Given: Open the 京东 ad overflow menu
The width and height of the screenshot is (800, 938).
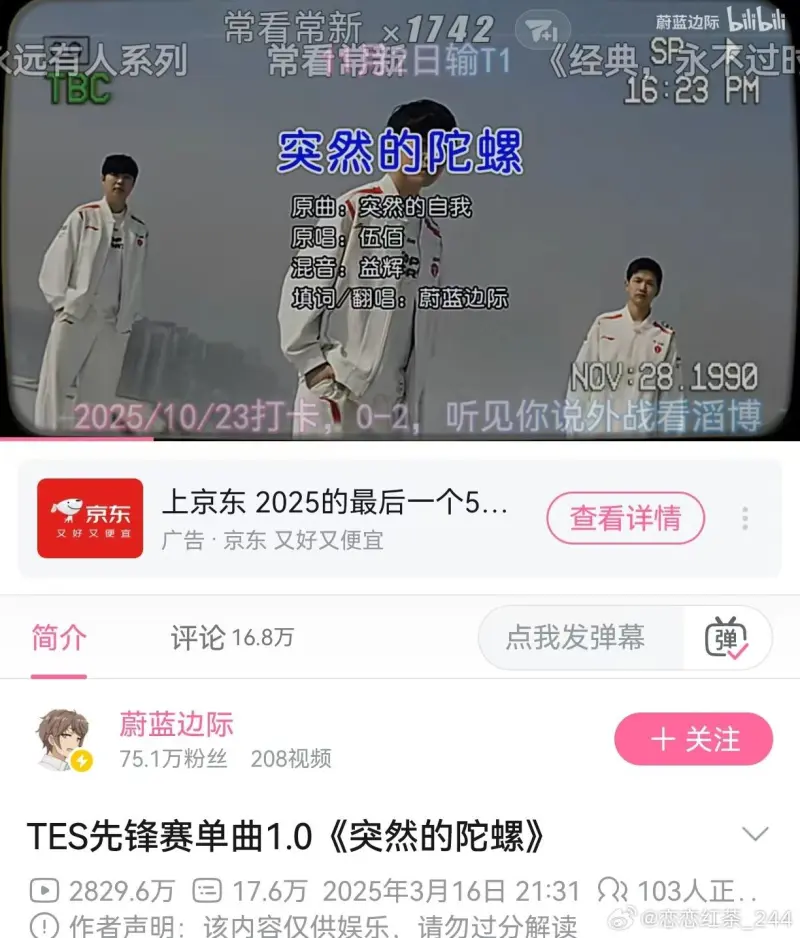Looking at the screenshot, I should tap(745, 518).
